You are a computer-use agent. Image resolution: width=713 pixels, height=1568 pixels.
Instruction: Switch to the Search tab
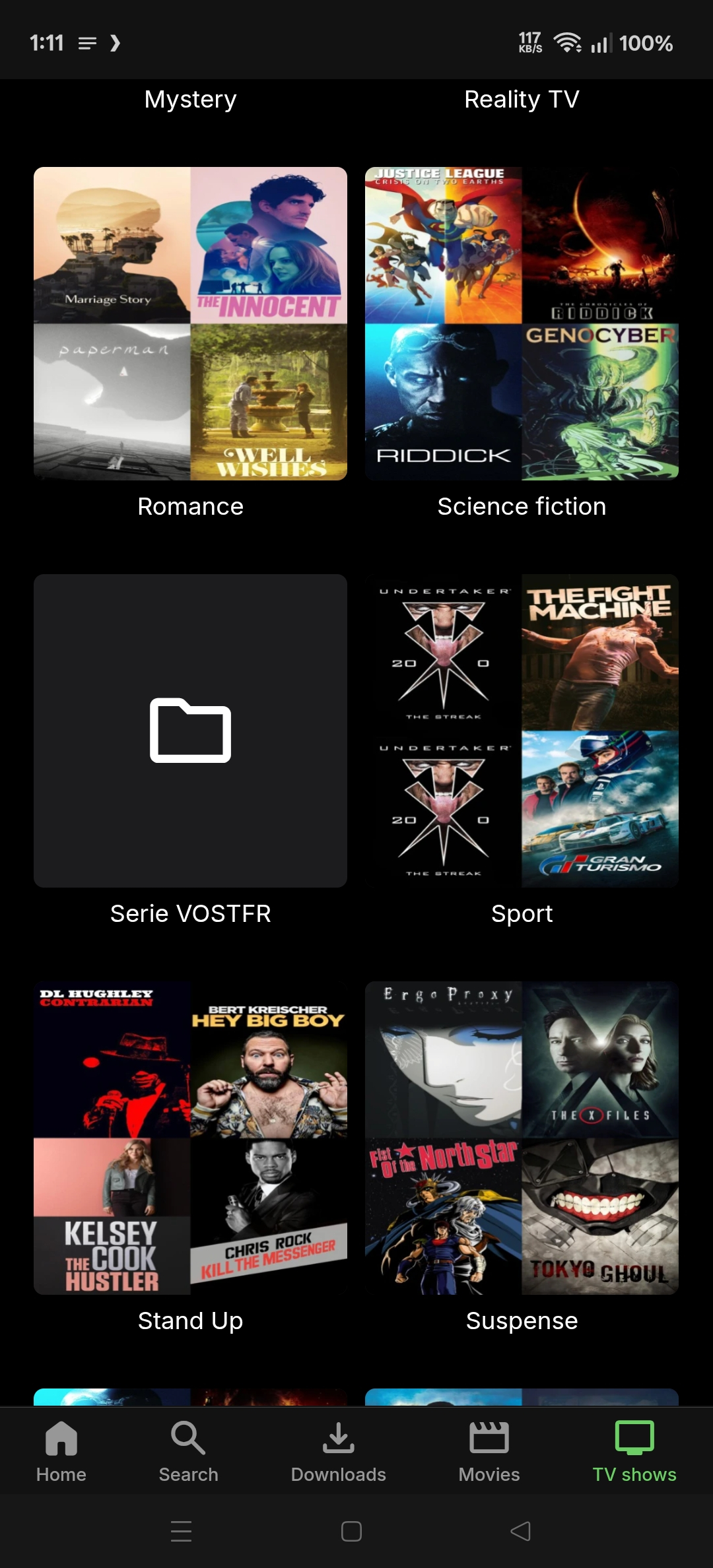pos(188,1451)
